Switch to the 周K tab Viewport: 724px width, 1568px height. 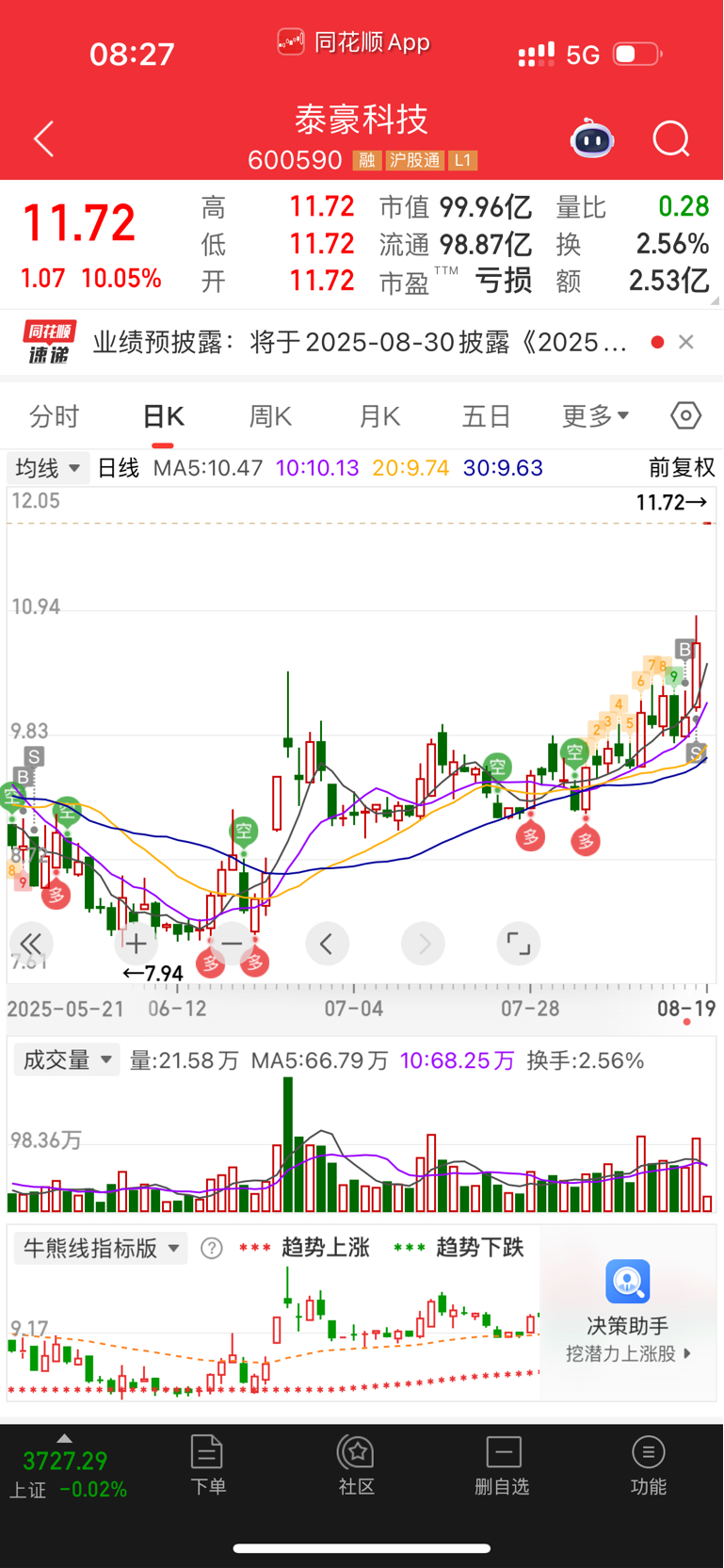(270, 416)
